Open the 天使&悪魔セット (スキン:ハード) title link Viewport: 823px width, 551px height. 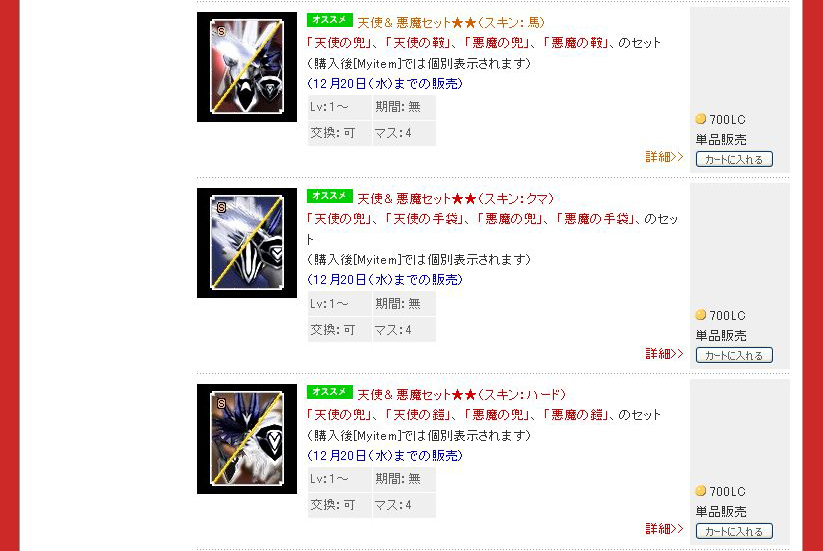461,394
